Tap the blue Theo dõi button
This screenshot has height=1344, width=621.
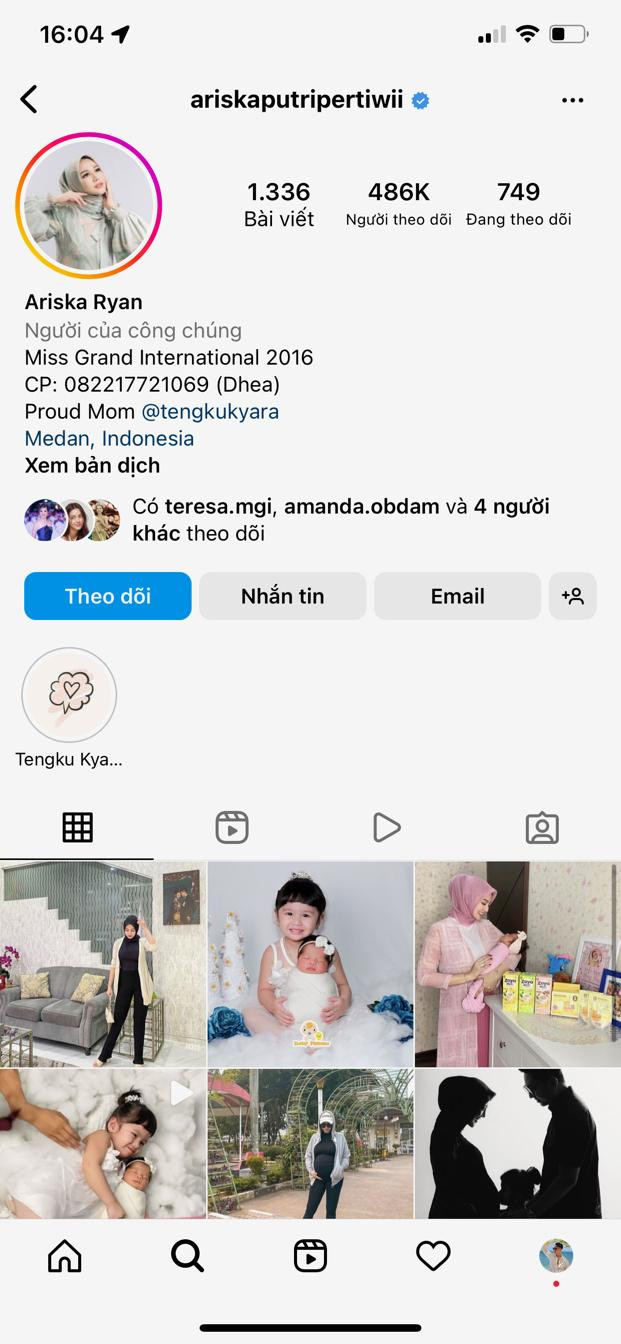(x=107, y=596)
